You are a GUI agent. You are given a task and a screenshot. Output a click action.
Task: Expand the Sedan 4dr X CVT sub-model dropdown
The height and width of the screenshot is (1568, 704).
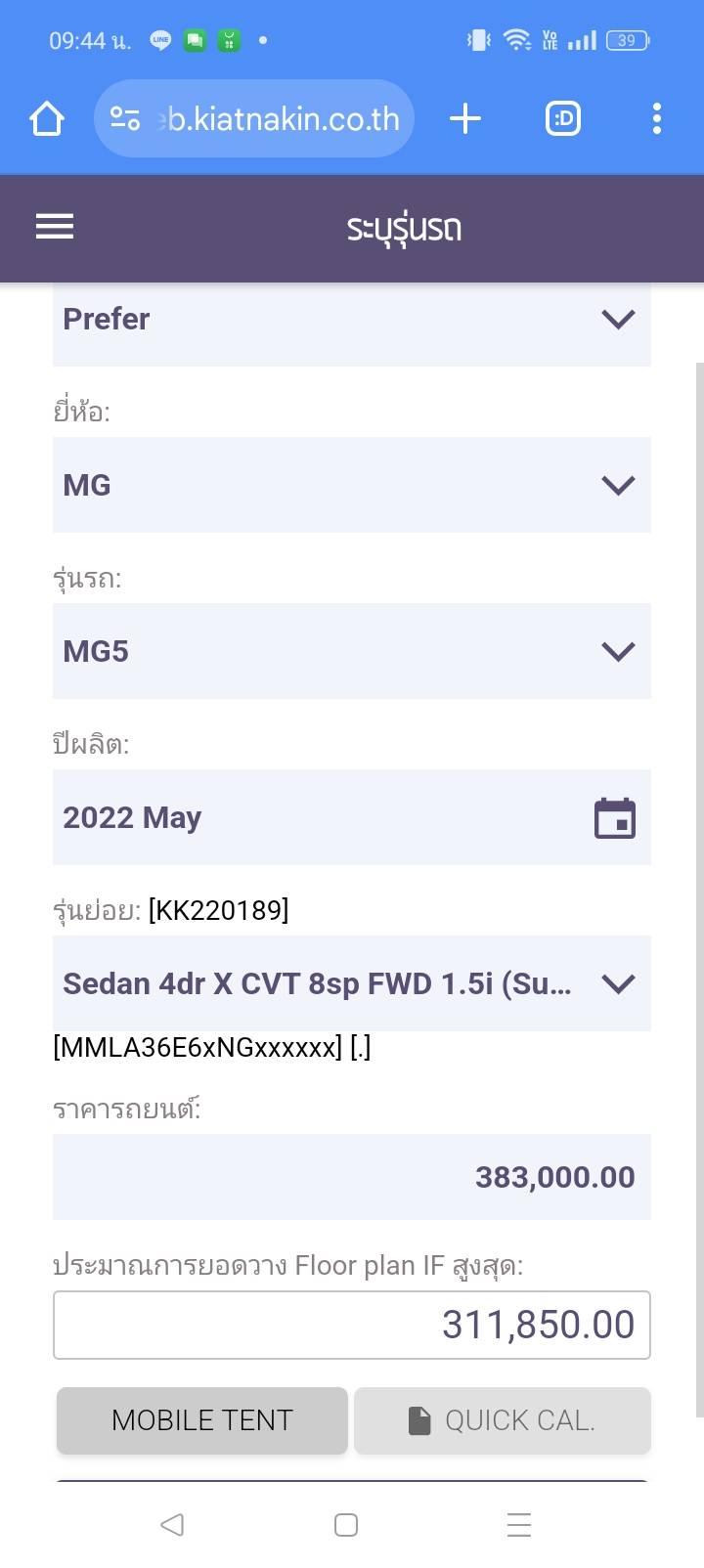(351, 983)
